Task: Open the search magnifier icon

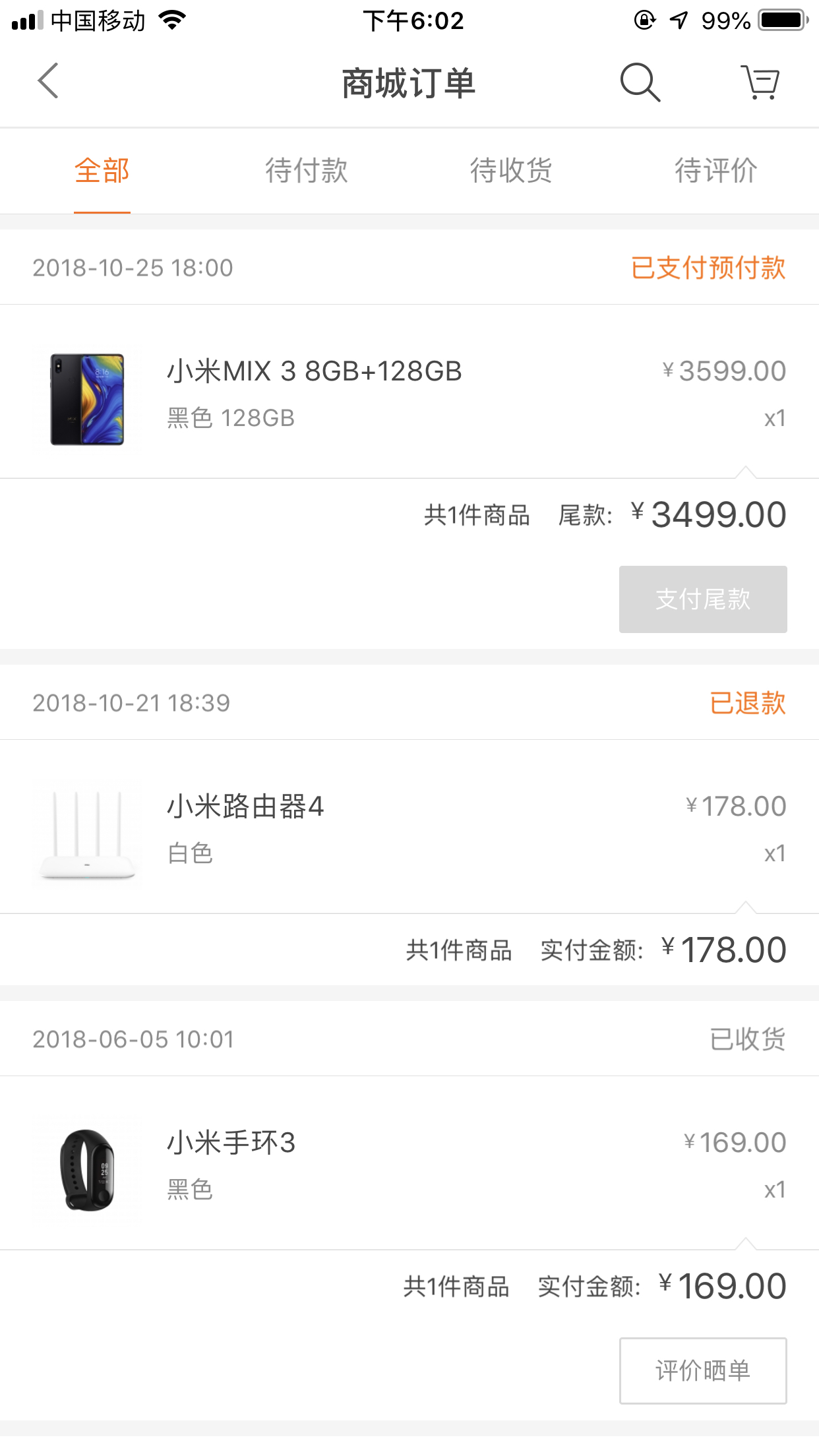Action: [640, 82]
